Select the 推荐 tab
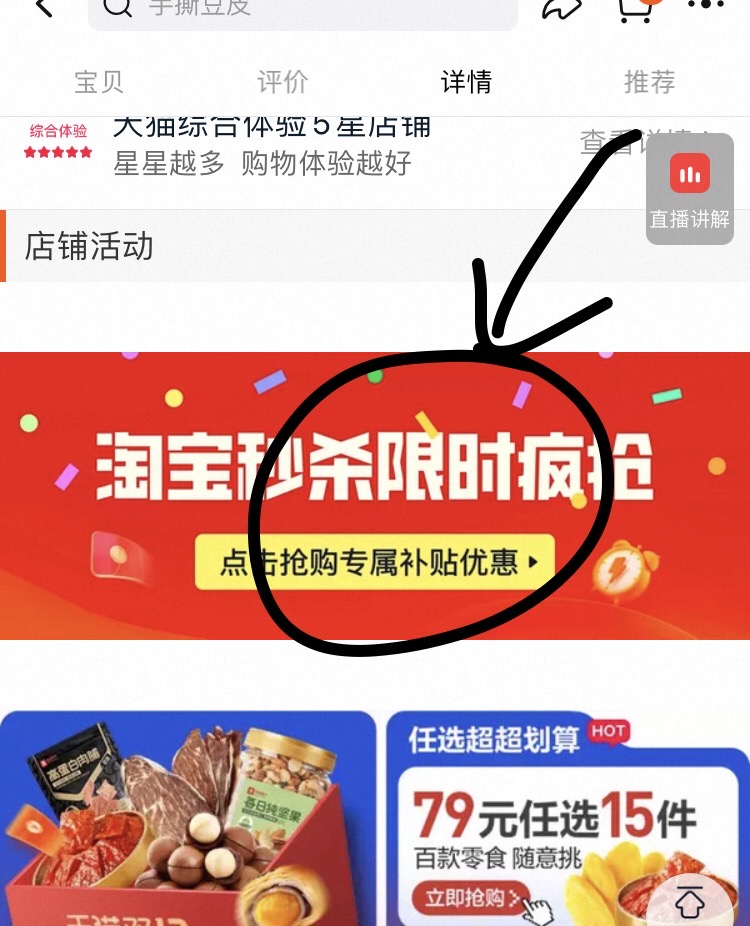Image resolution: width=750 pixels, height=926 pixels. [x=648, y=81]
